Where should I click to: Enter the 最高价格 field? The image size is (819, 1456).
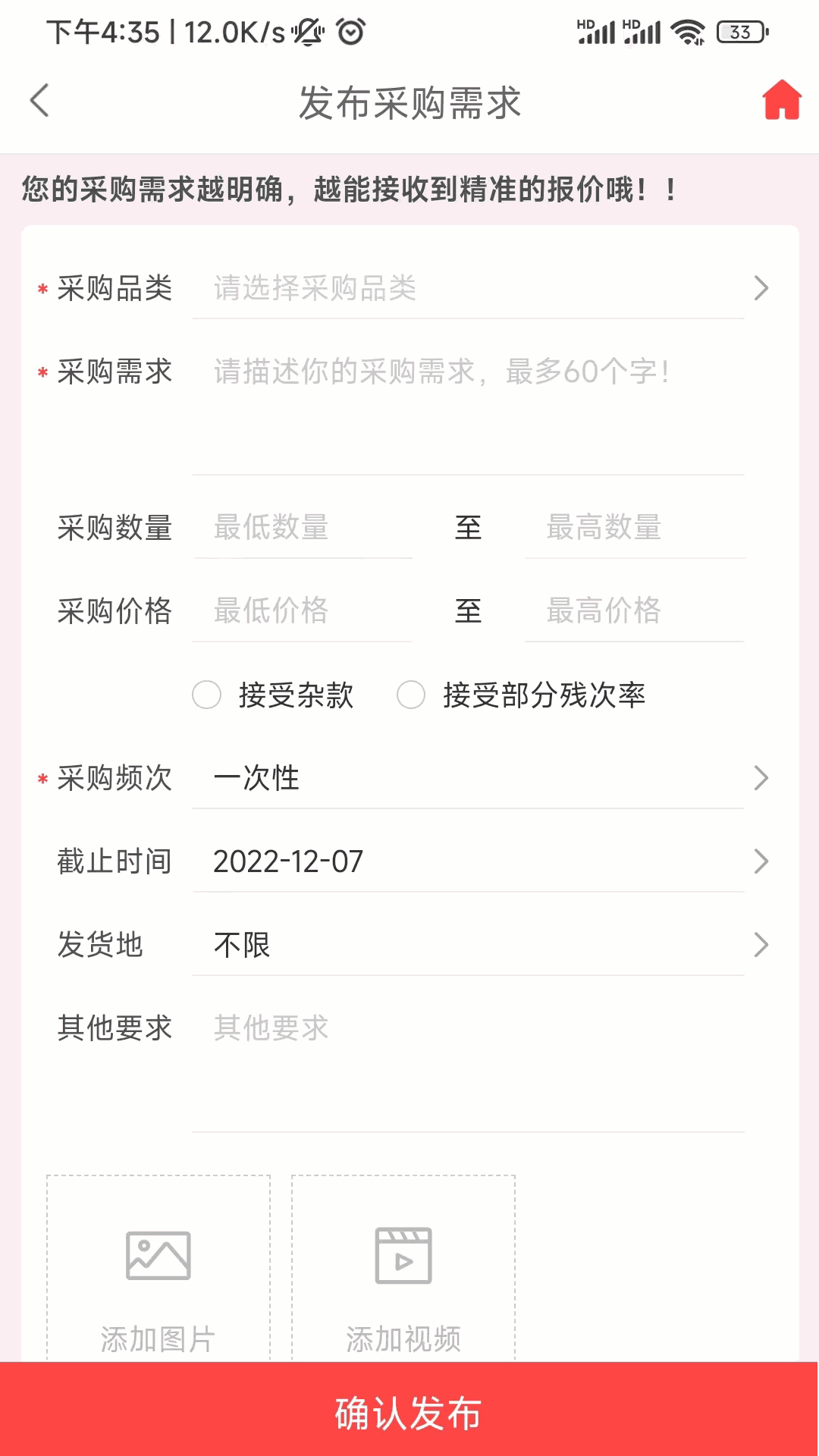click(x=635, y=611)
